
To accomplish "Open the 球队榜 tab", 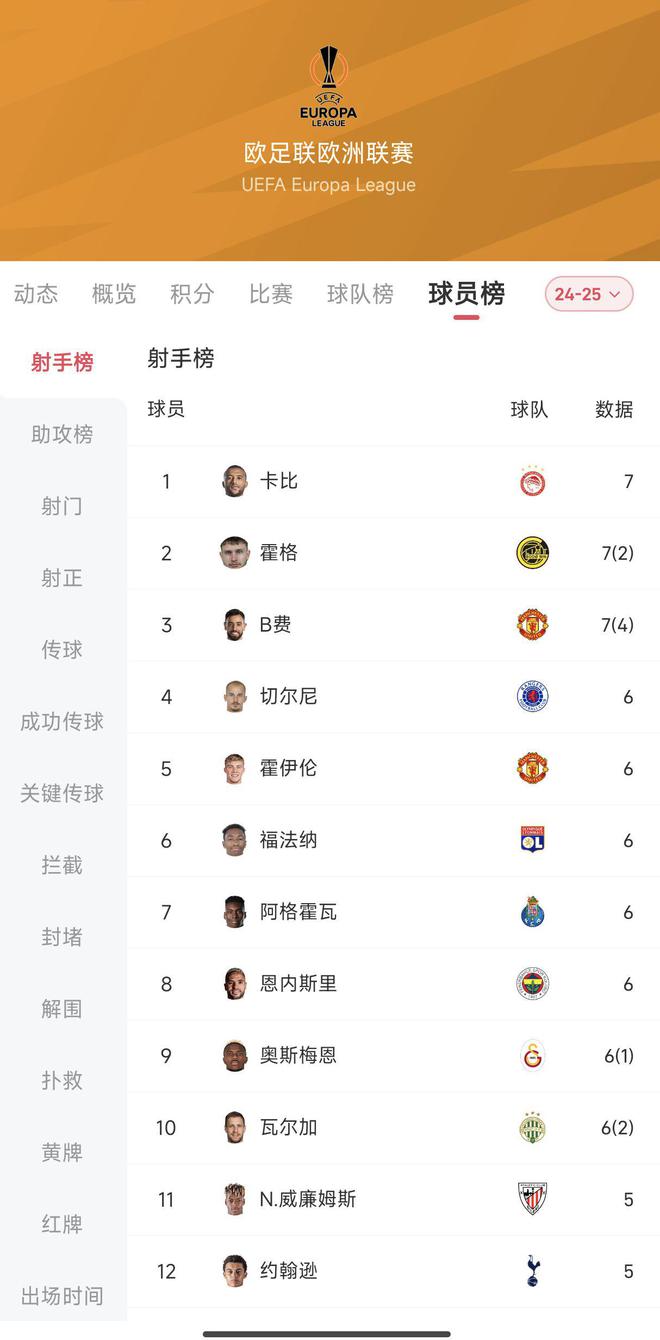I will (360, 294).
